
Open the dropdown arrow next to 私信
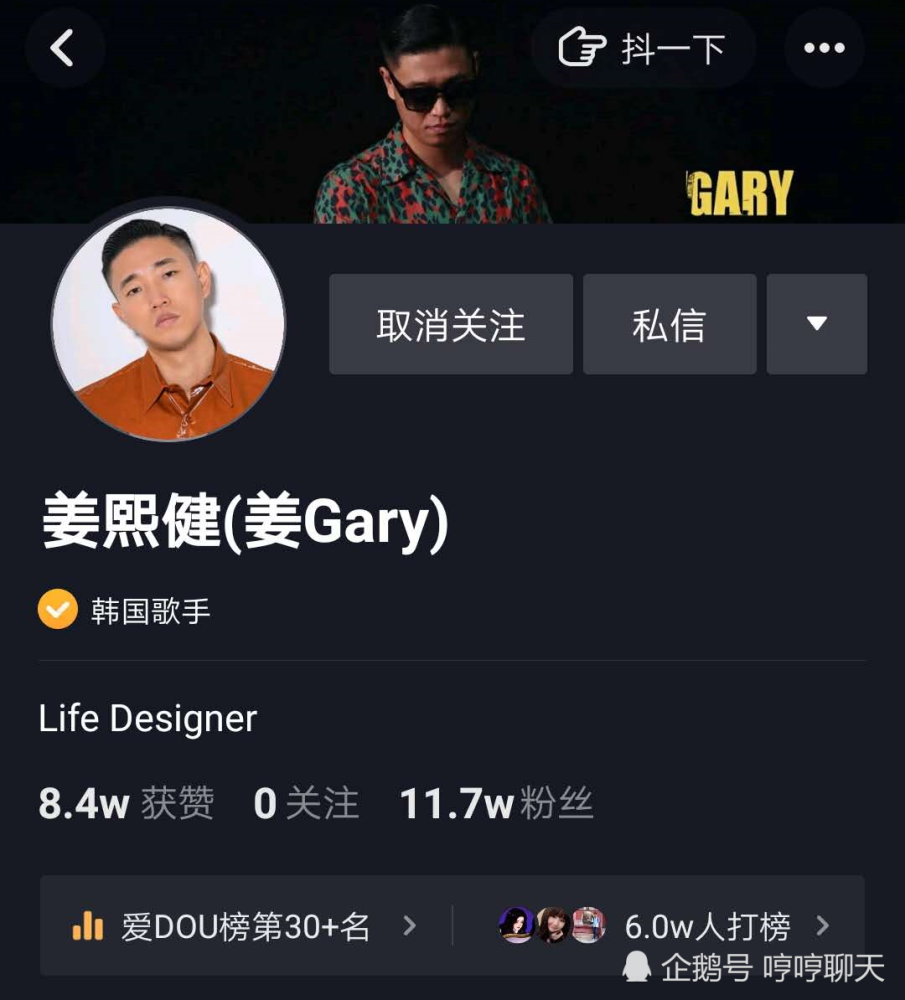coord(817,323)
